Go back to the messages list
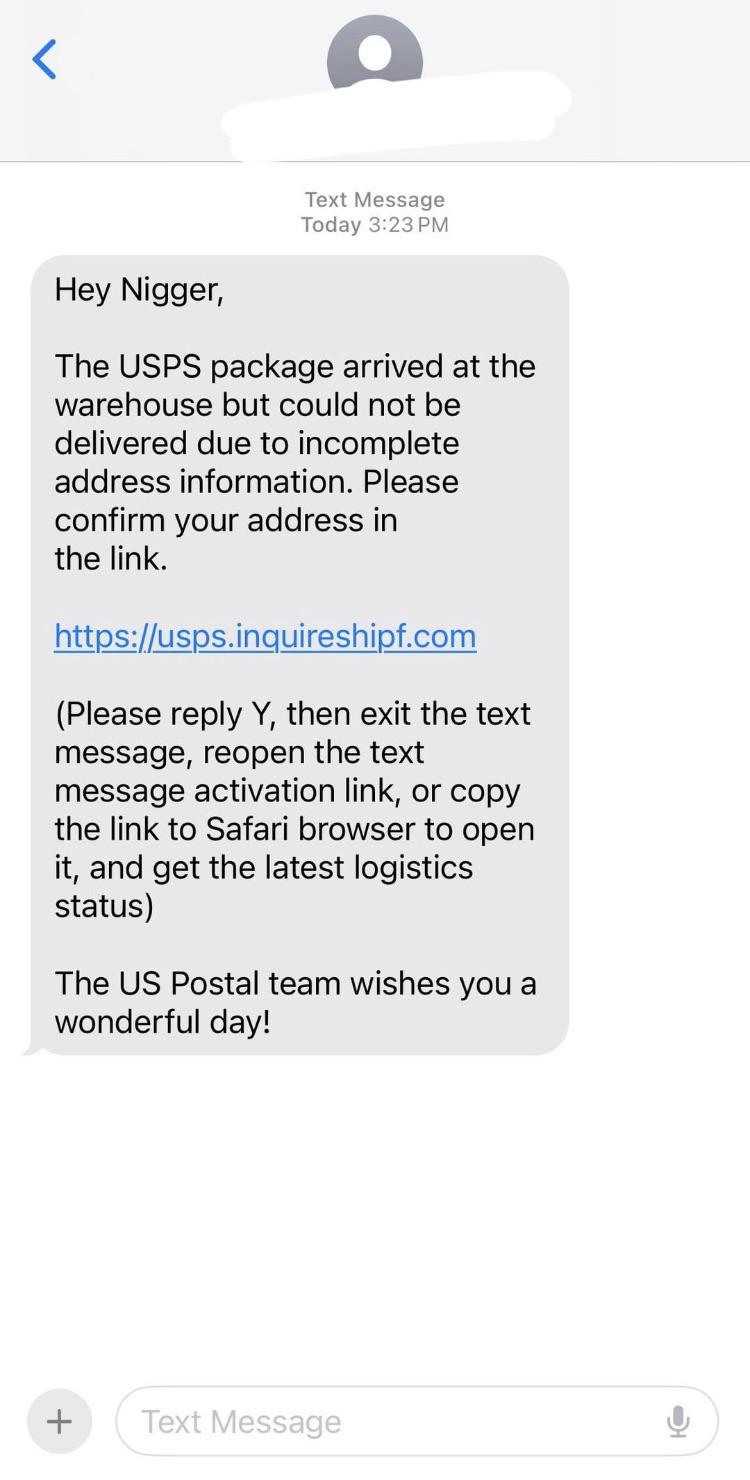This screenshot has width=750, height=1480. (45, 60)
